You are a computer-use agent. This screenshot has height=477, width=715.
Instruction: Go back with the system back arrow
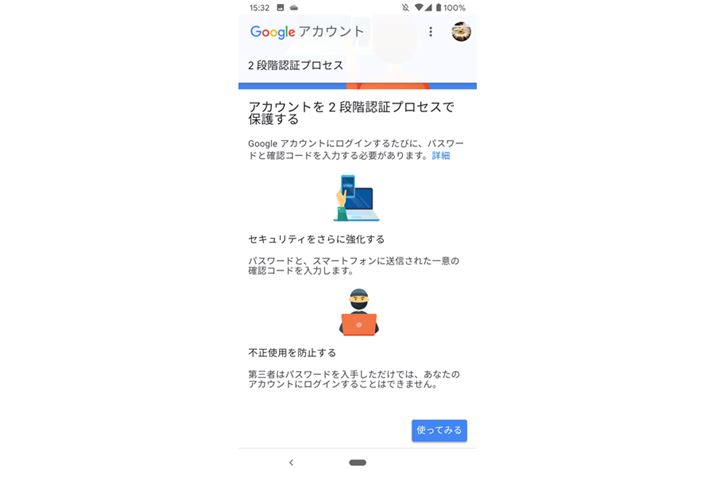click(x=291, y=462)
